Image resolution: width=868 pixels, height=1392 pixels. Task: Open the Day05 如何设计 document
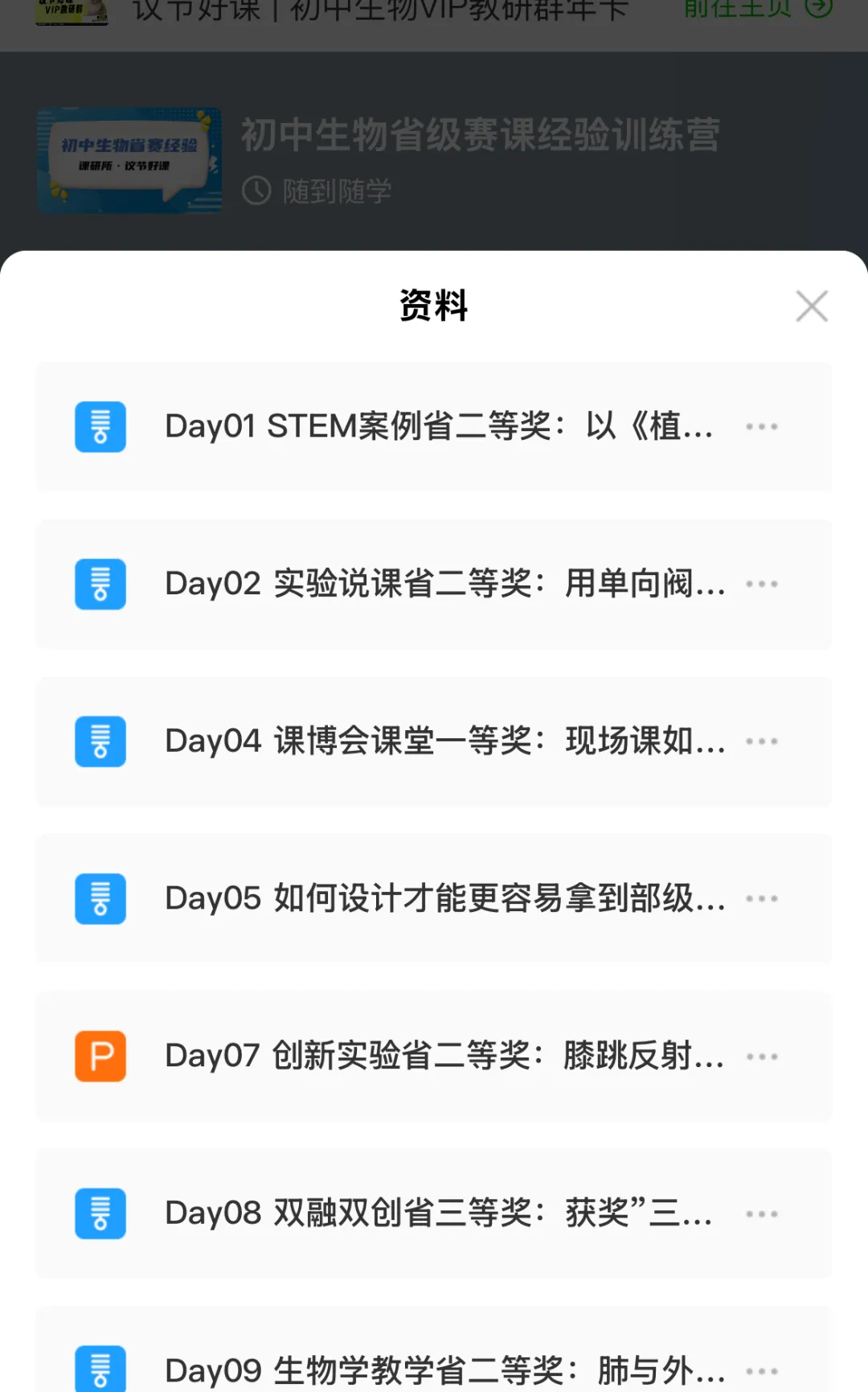click(444, 898)
